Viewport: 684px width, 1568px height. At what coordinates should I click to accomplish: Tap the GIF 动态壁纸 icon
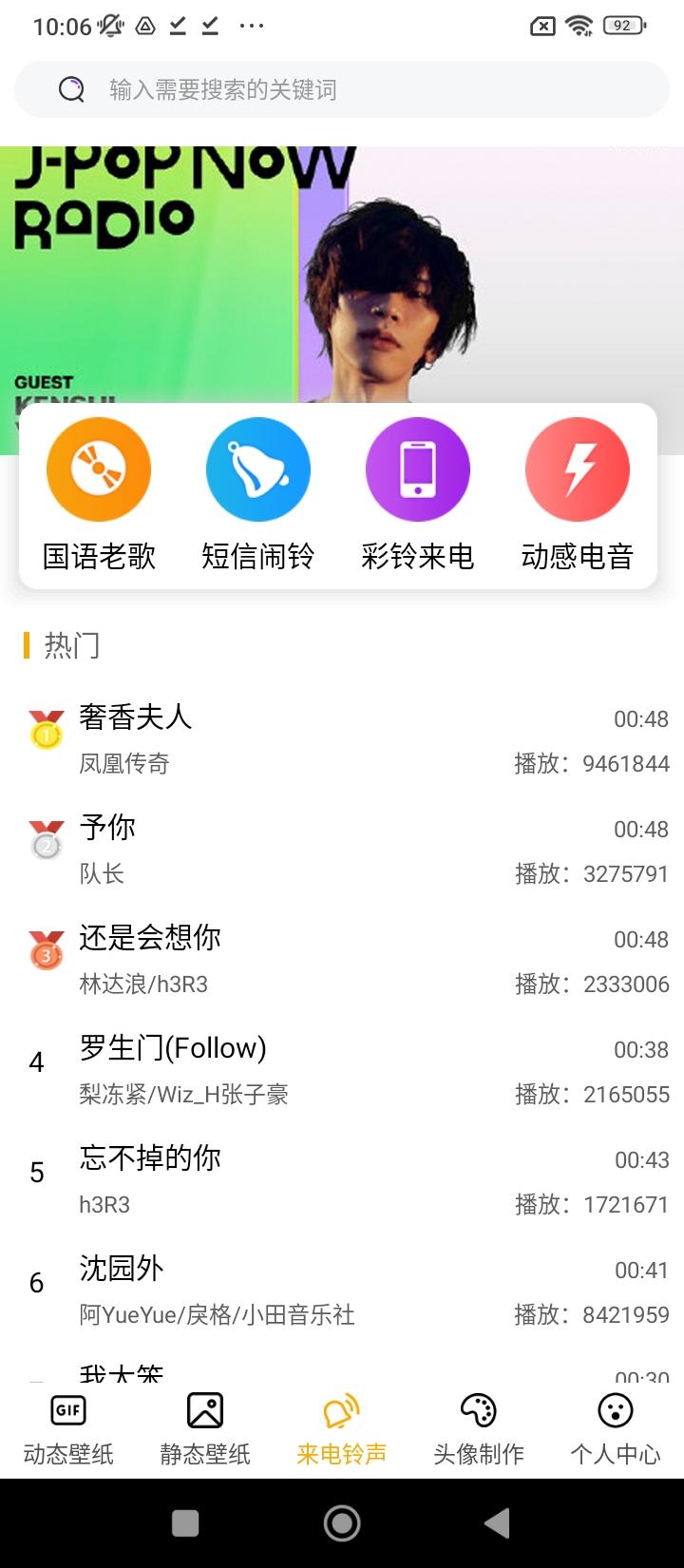point(68,1409)
